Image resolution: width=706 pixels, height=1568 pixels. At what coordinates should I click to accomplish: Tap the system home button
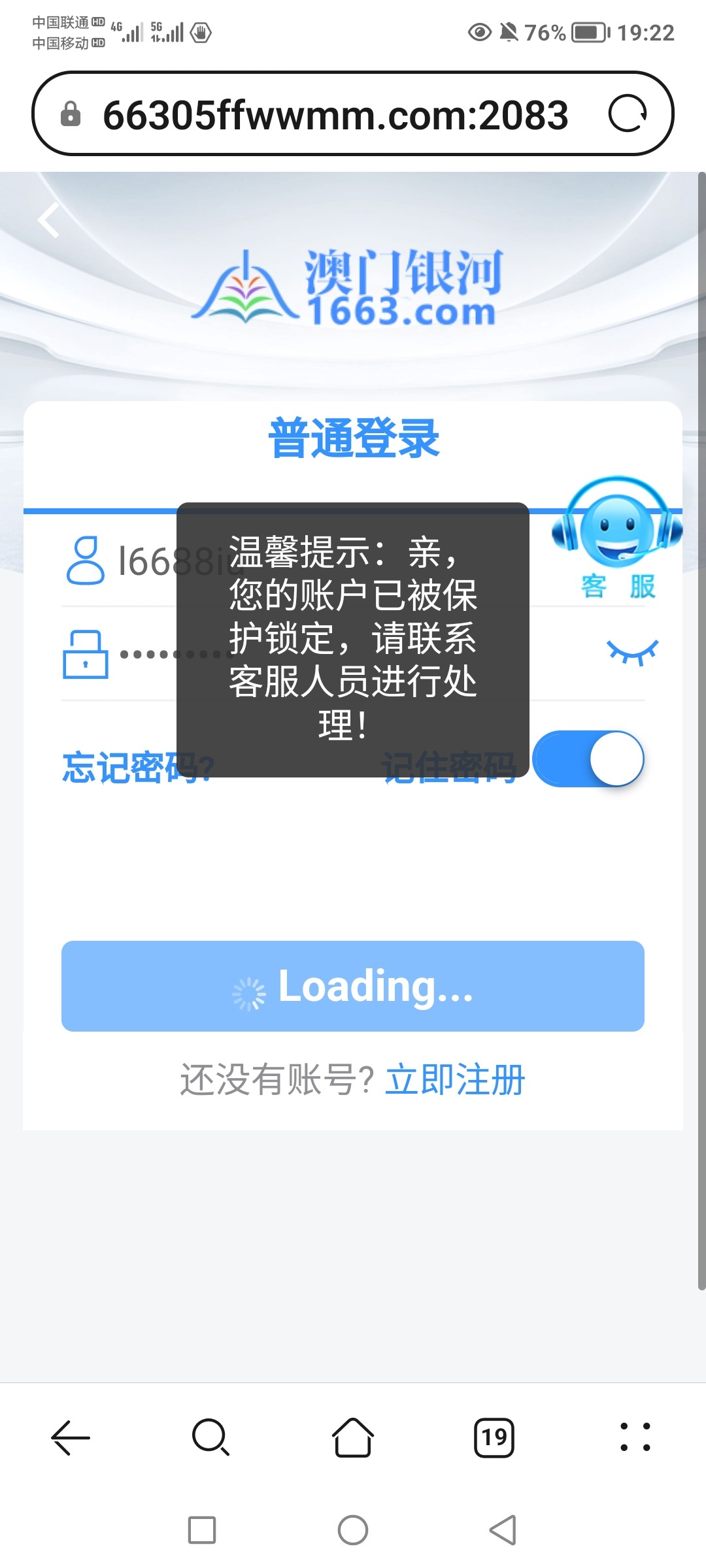(x=353, y=1530)
